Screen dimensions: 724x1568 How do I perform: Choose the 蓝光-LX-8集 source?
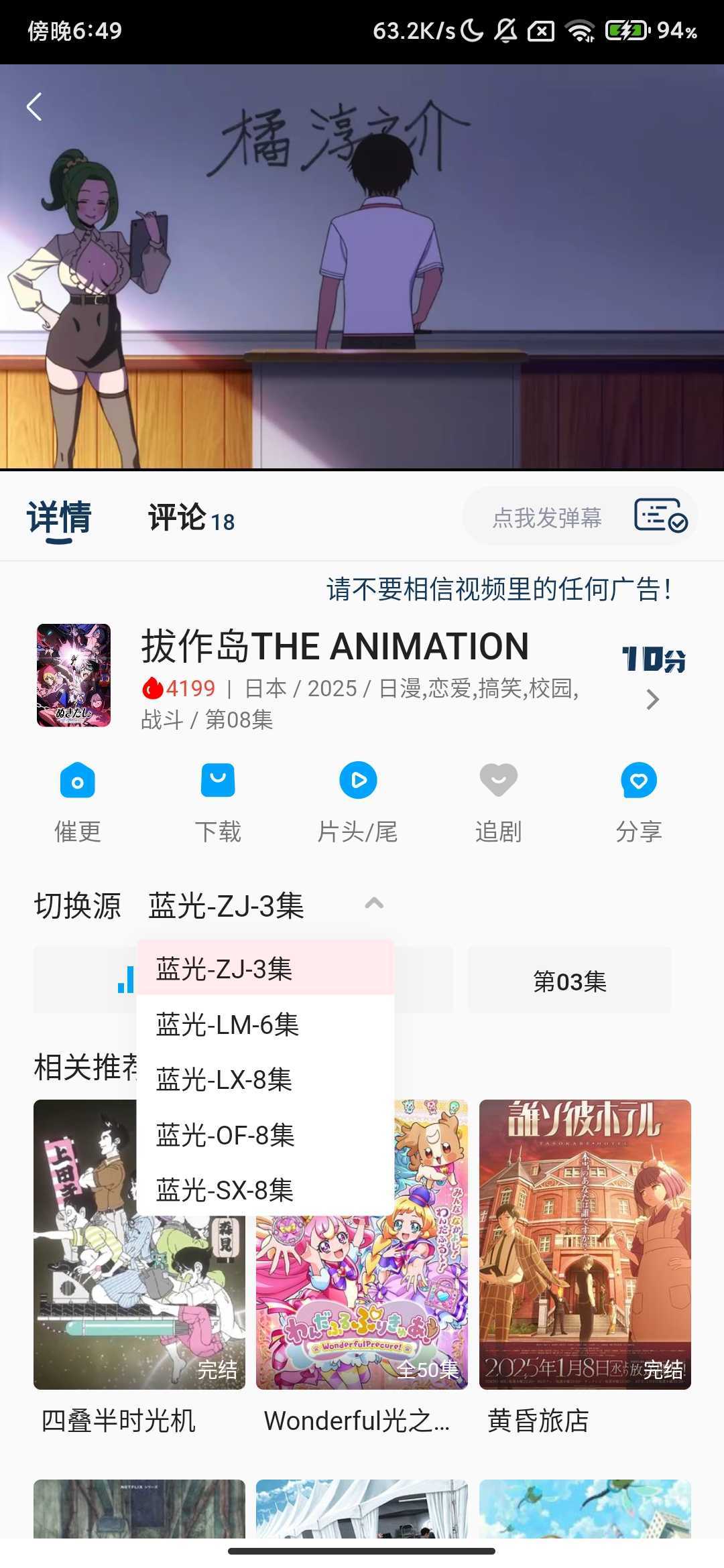(x=225, y=1080)
